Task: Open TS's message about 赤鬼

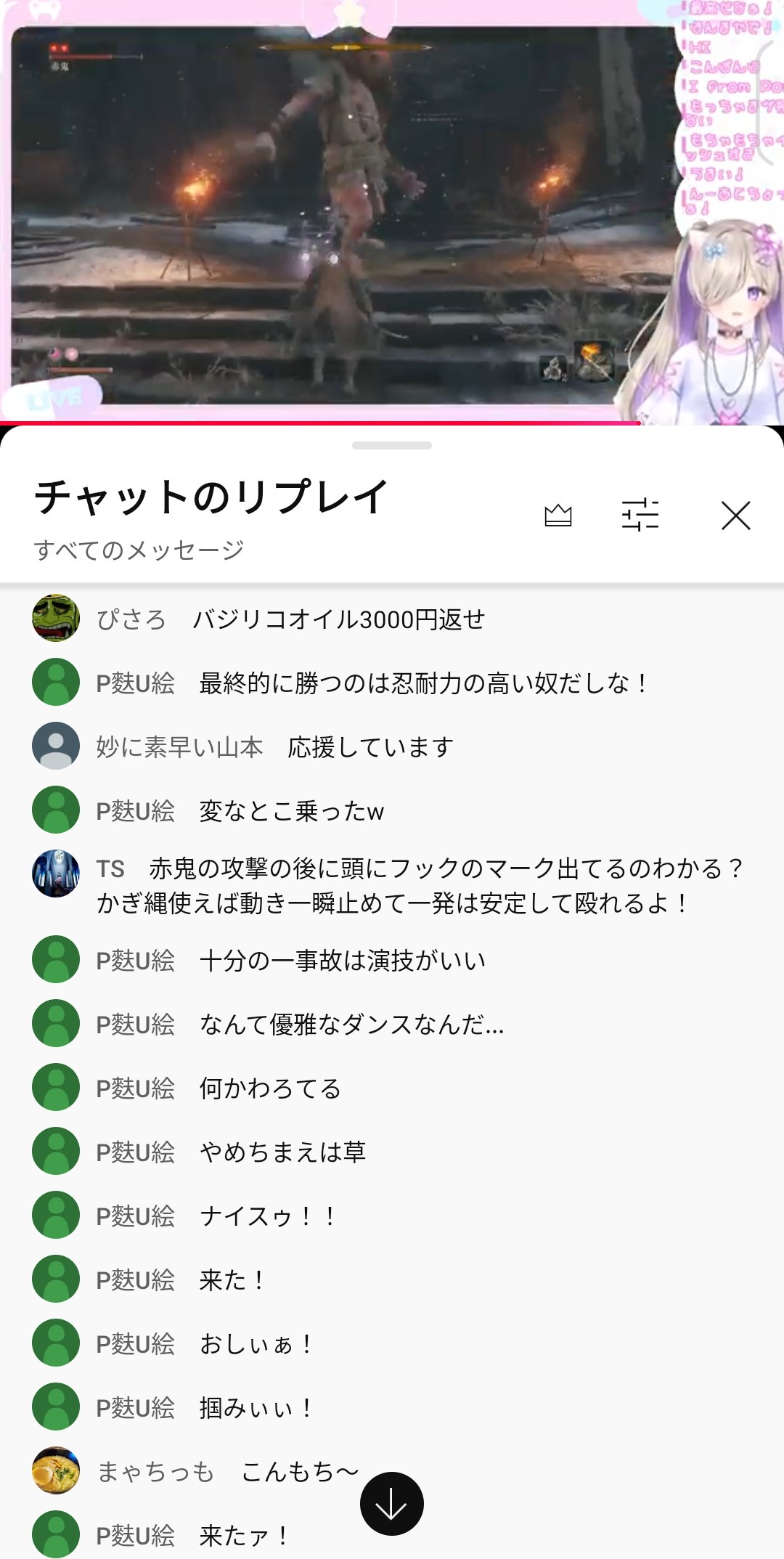Action: tap(421, 885)
